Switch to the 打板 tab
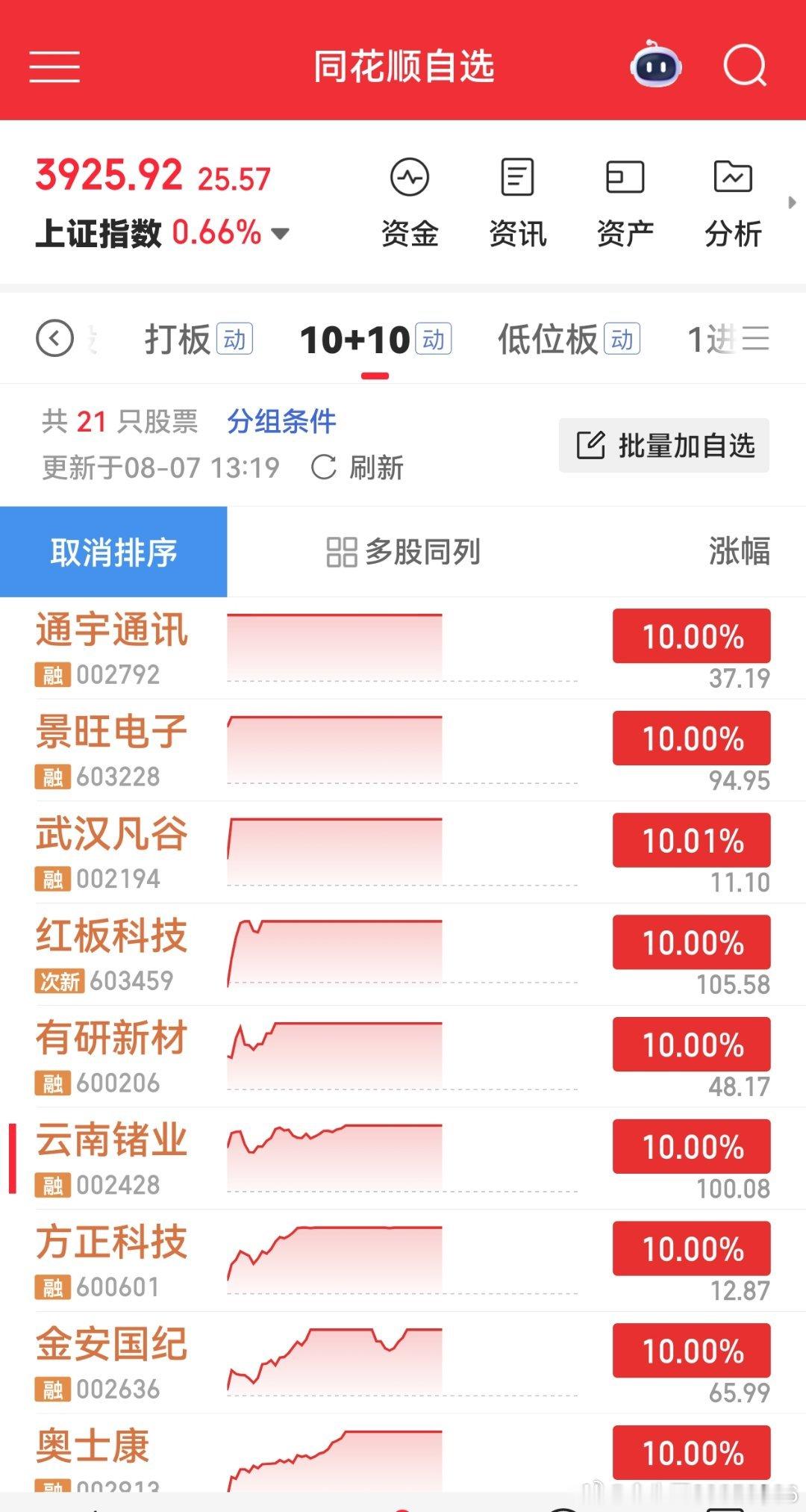This screenshot has height=1512, width=806. (199, 340)
